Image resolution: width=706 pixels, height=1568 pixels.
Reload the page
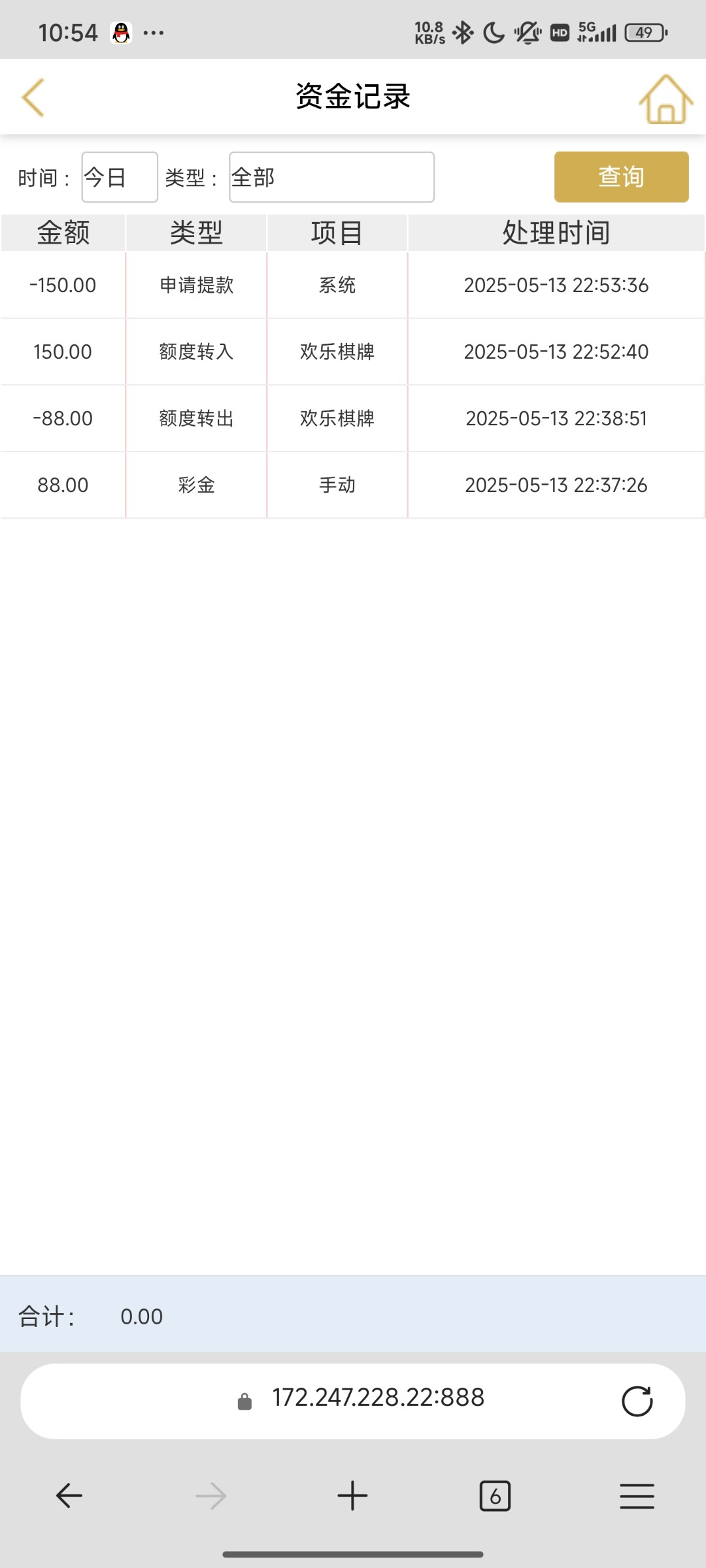(x=637, y=1401)
